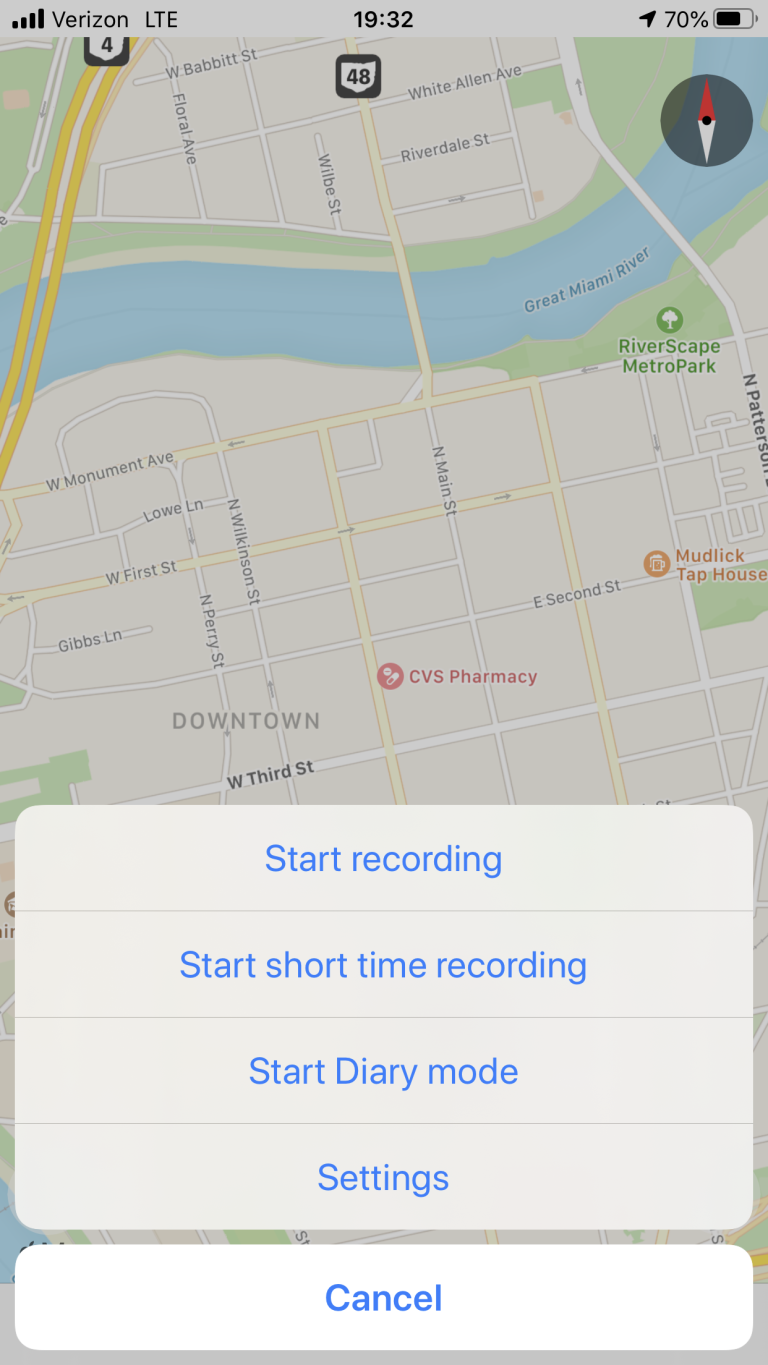This screenshot has width=768, height=1365.
Task: Select Start recording option
Action: [x=383, y=858]
